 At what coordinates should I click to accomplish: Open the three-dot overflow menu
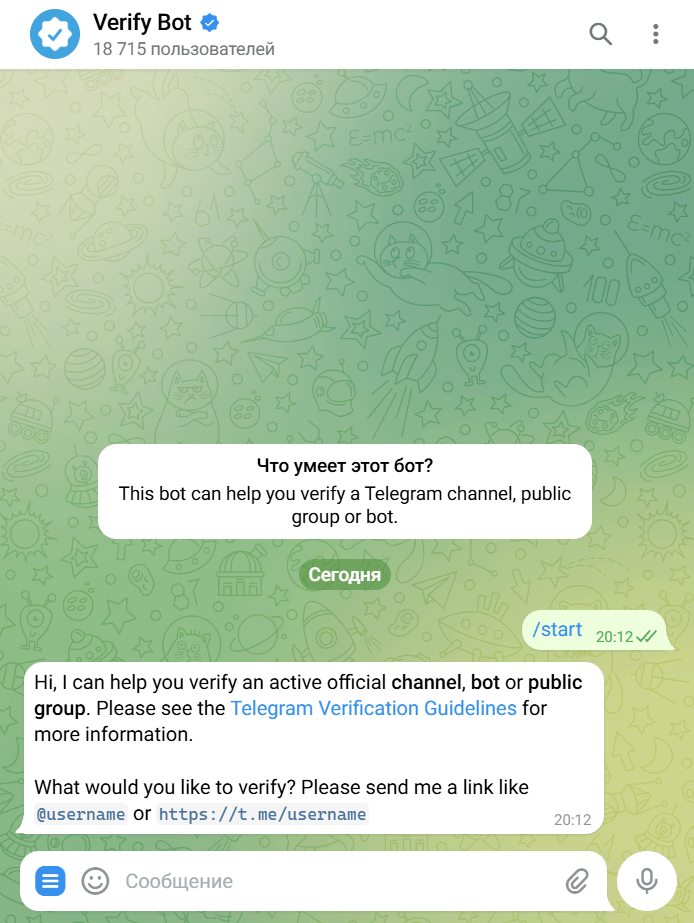pos(656,34)
